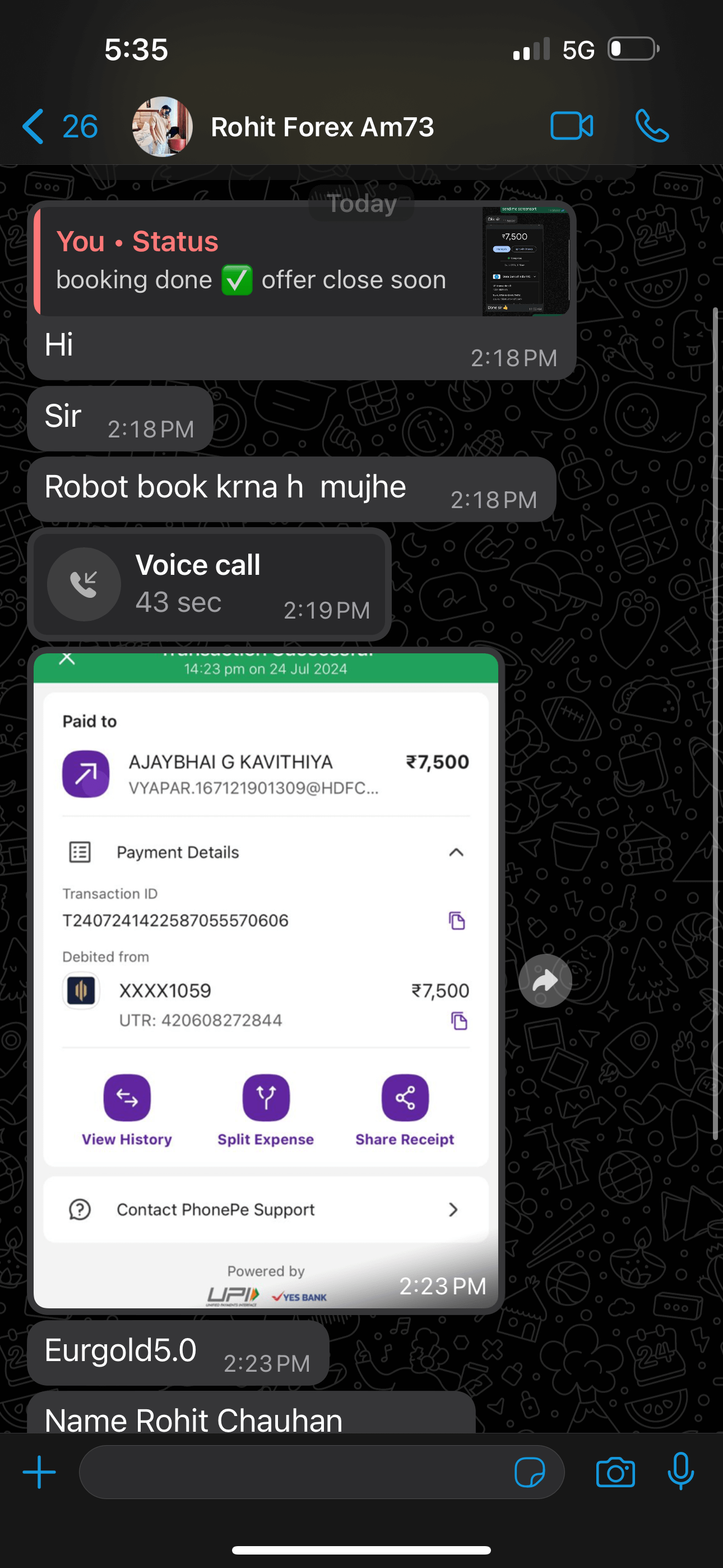This screenshot has height=1568, width=723.
Task: Open the attachments plus menu
Action: pos(40,1473)
